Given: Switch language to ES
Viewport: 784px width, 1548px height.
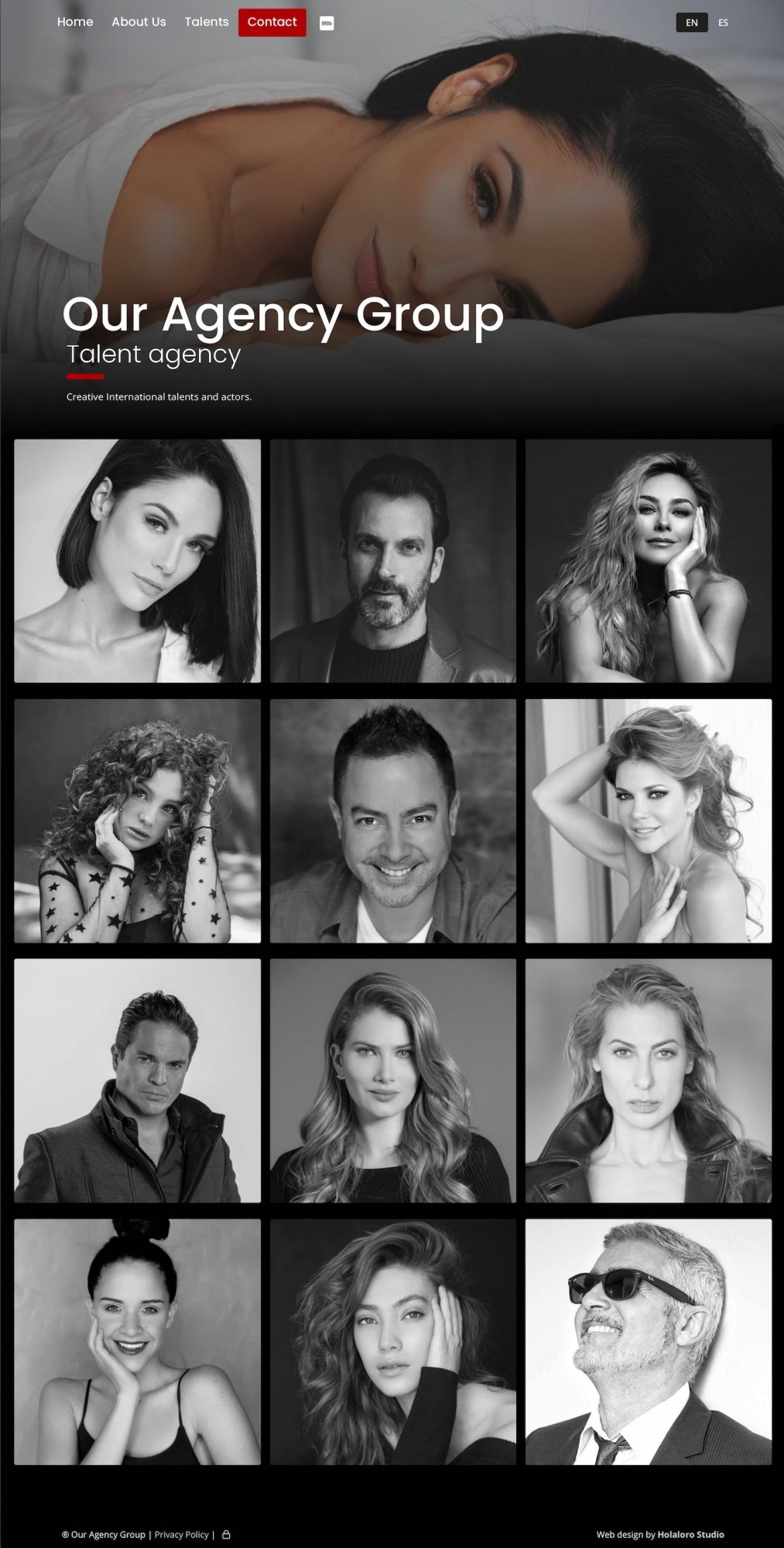Looking at the screenshot, I should (x=723, y=22).
